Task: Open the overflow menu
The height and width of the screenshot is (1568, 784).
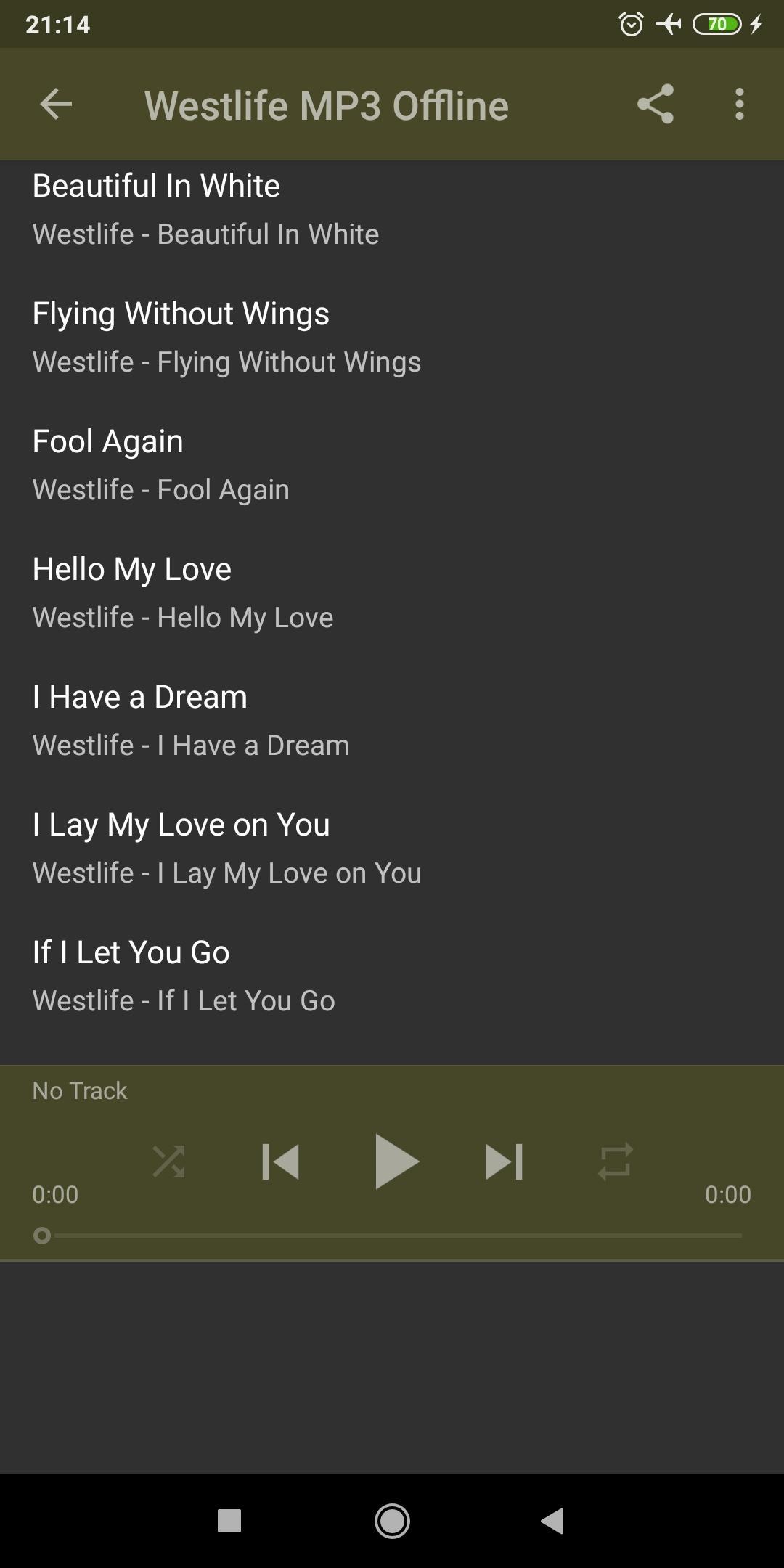Action: [x=739, y=105]
